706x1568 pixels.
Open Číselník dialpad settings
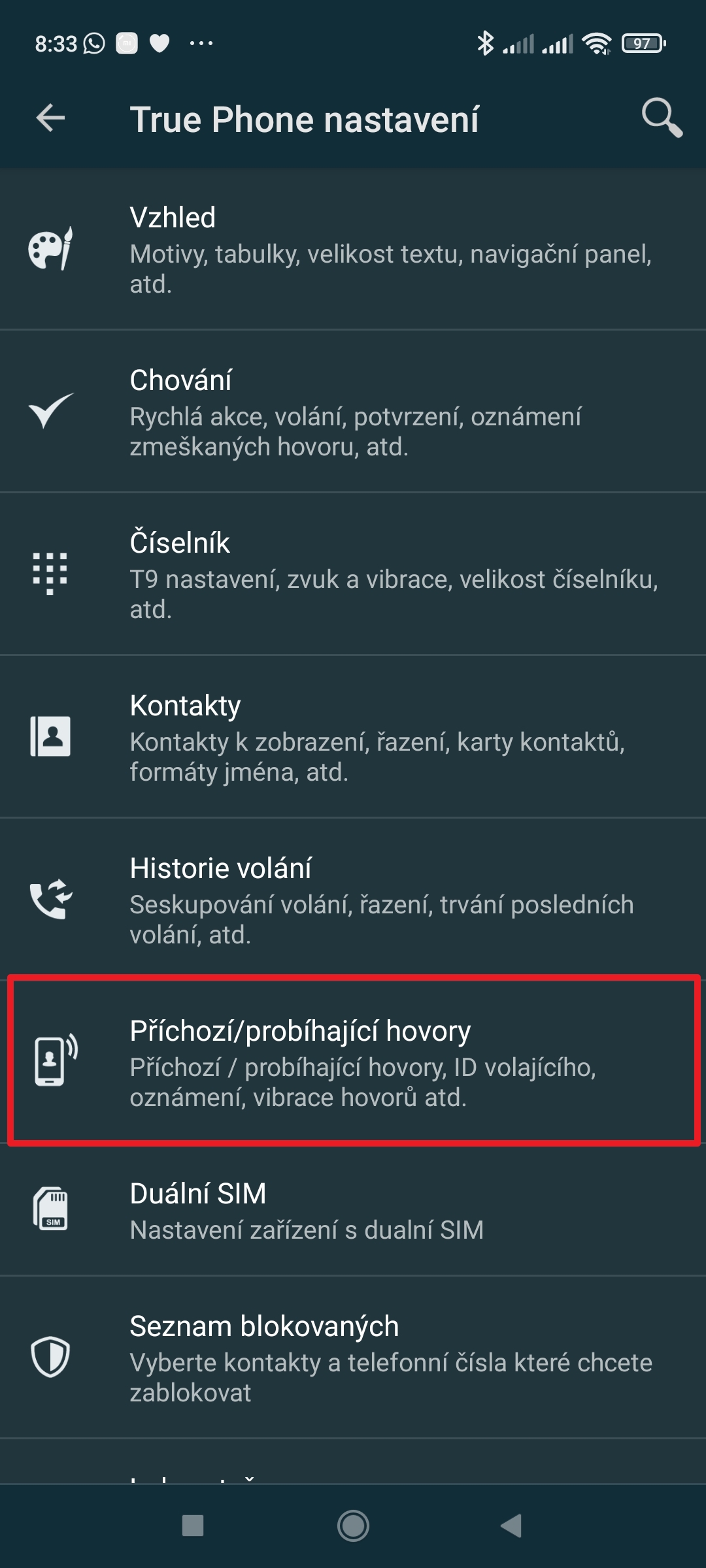pos(353,575)
